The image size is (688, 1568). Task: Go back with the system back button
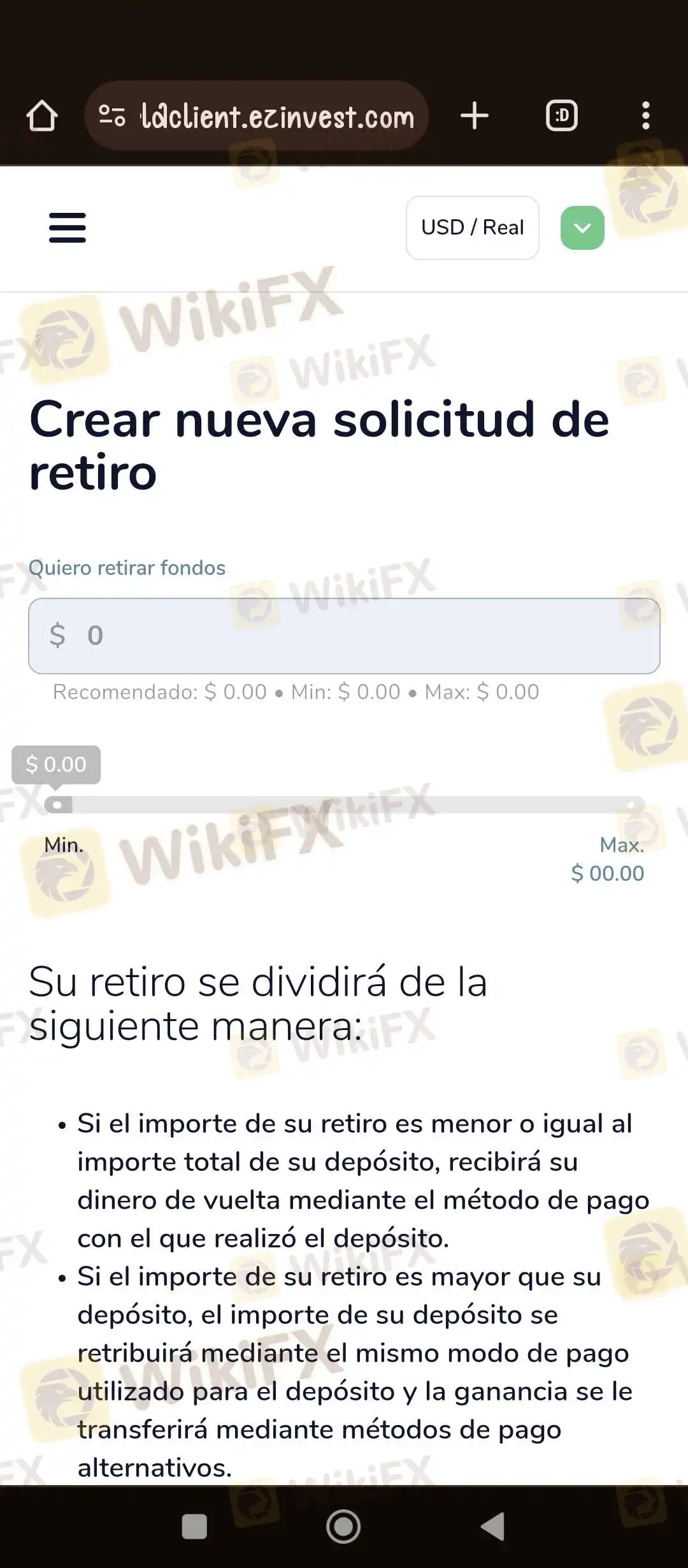click(x=492, y=1527)
